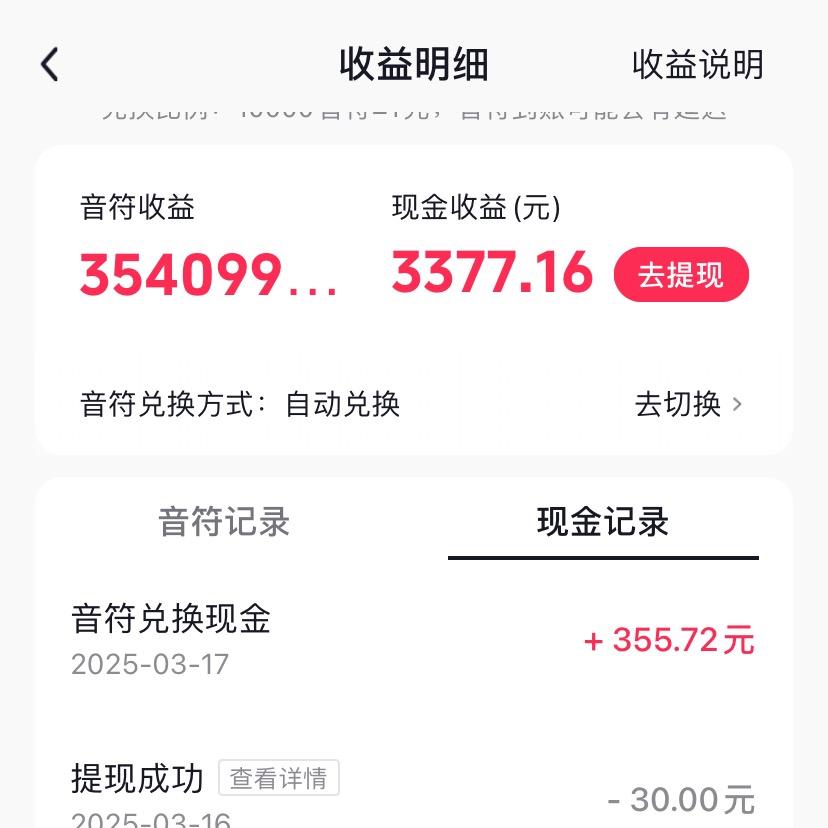Open 收益说明 in the top bar
828x828 pixels.
[x=697, y=65]
